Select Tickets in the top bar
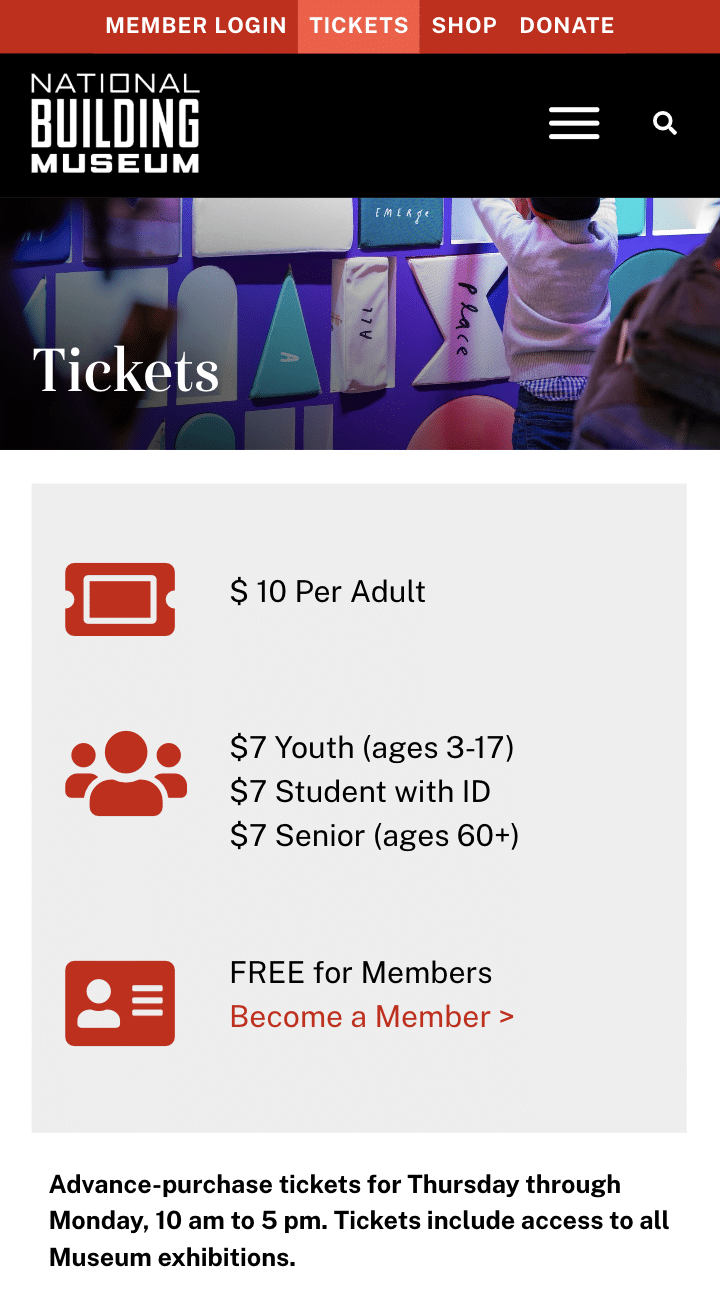720x1290 pixels. (x=358, y=26)
